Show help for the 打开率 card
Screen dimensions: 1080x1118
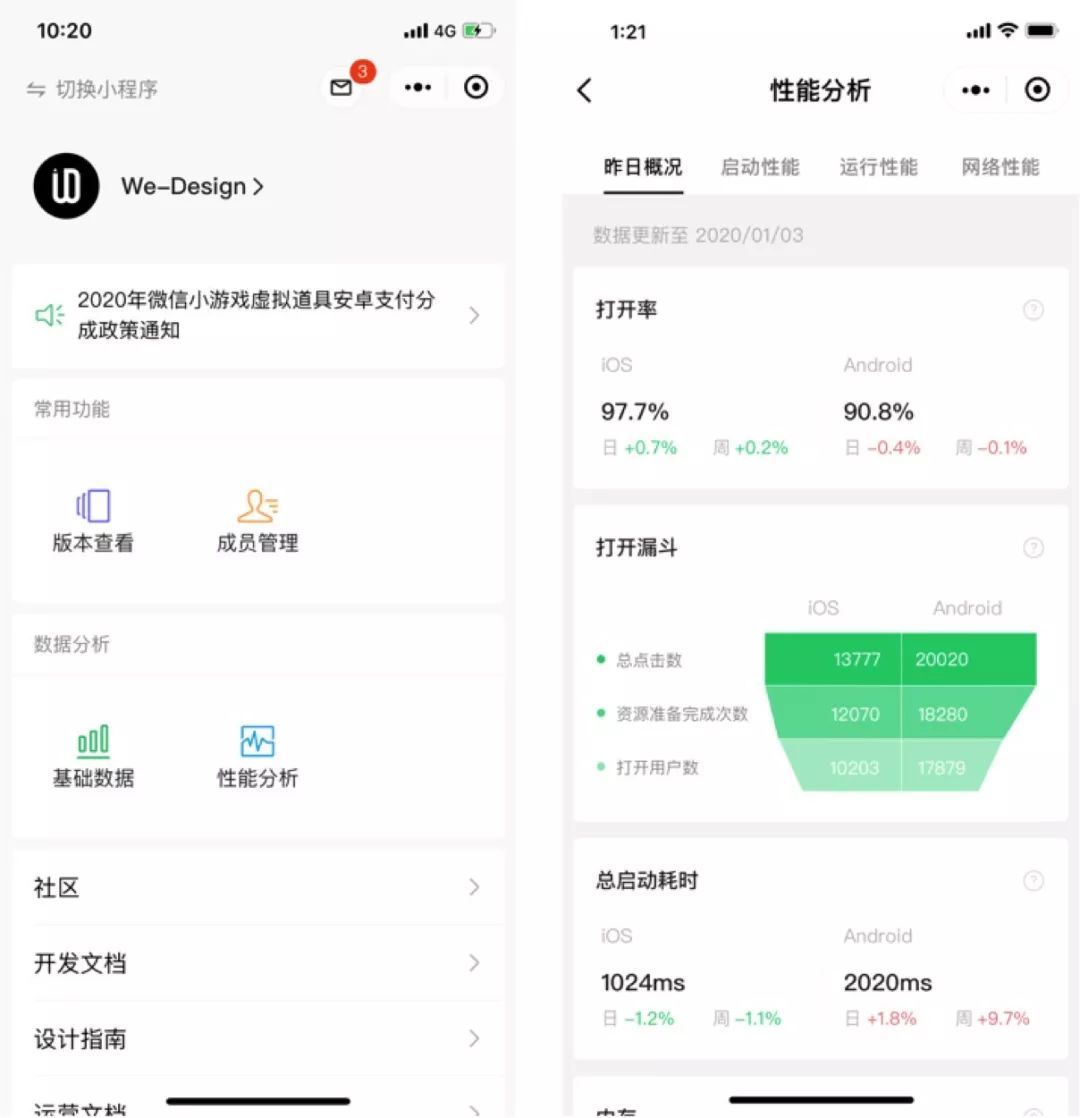click(x=1034, y=310)
